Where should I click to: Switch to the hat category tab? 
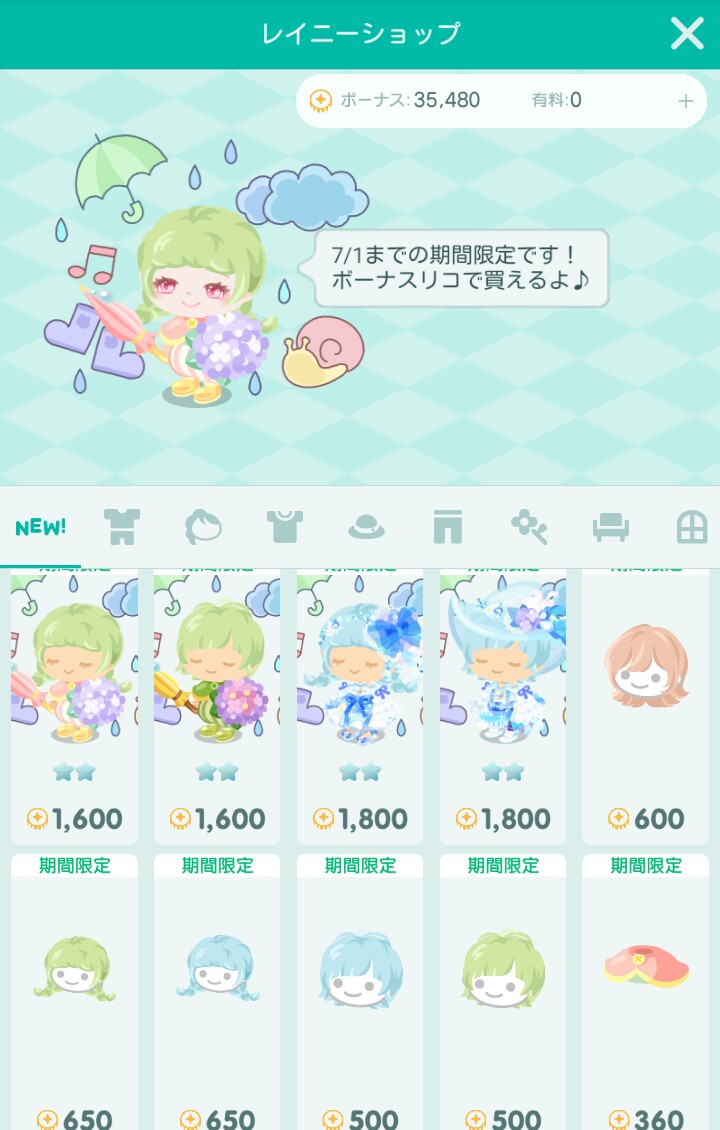pos(367,528)
